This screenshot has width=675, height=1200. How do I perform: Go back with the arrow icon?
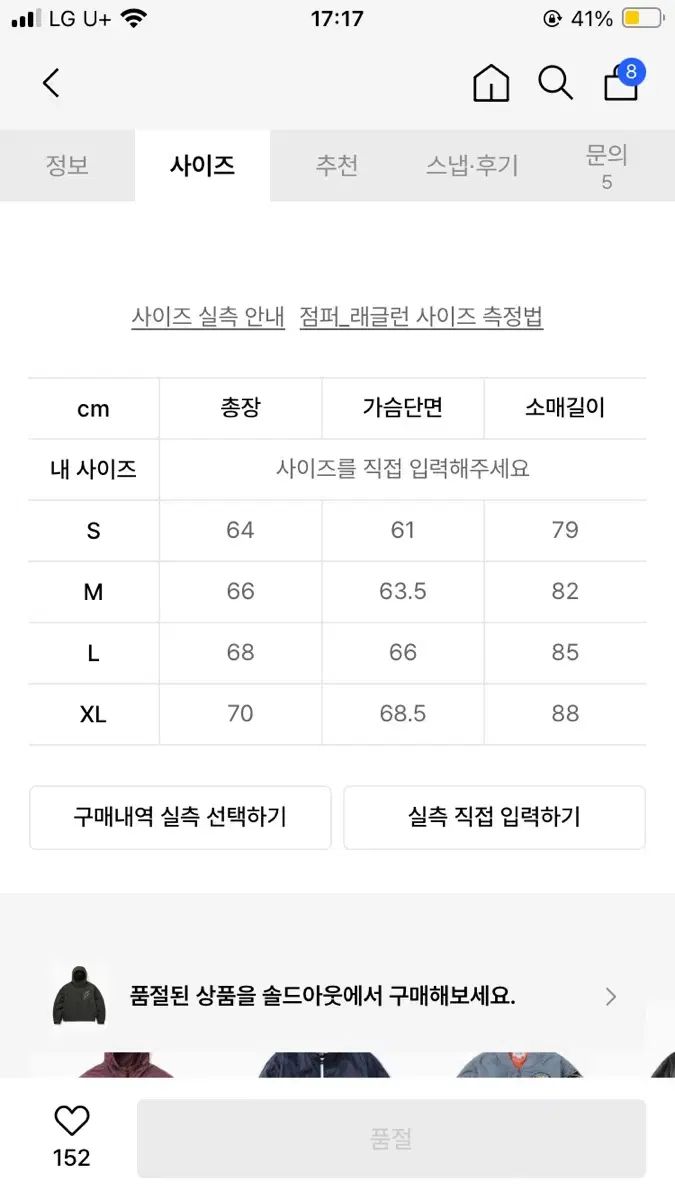coord(52,83)
